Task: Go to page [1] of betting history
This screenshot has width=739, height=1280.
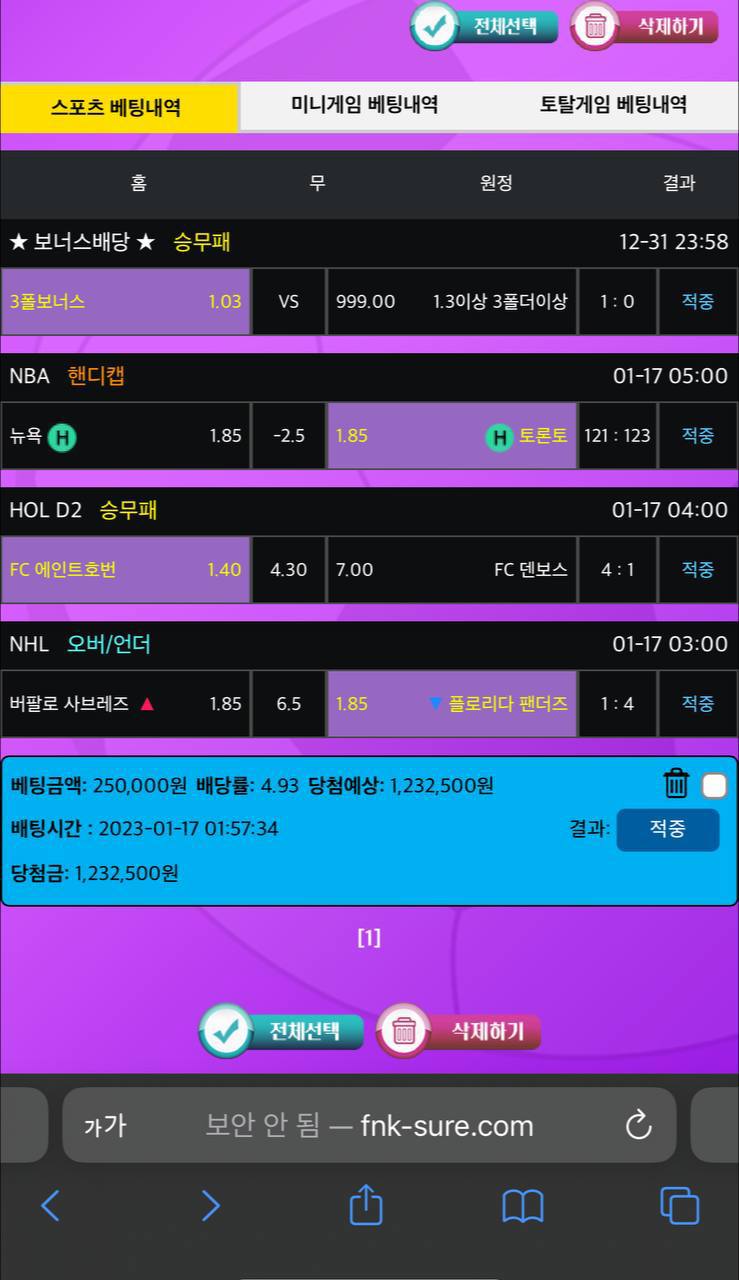Action: pyautogui.click(x=369, y=938)
